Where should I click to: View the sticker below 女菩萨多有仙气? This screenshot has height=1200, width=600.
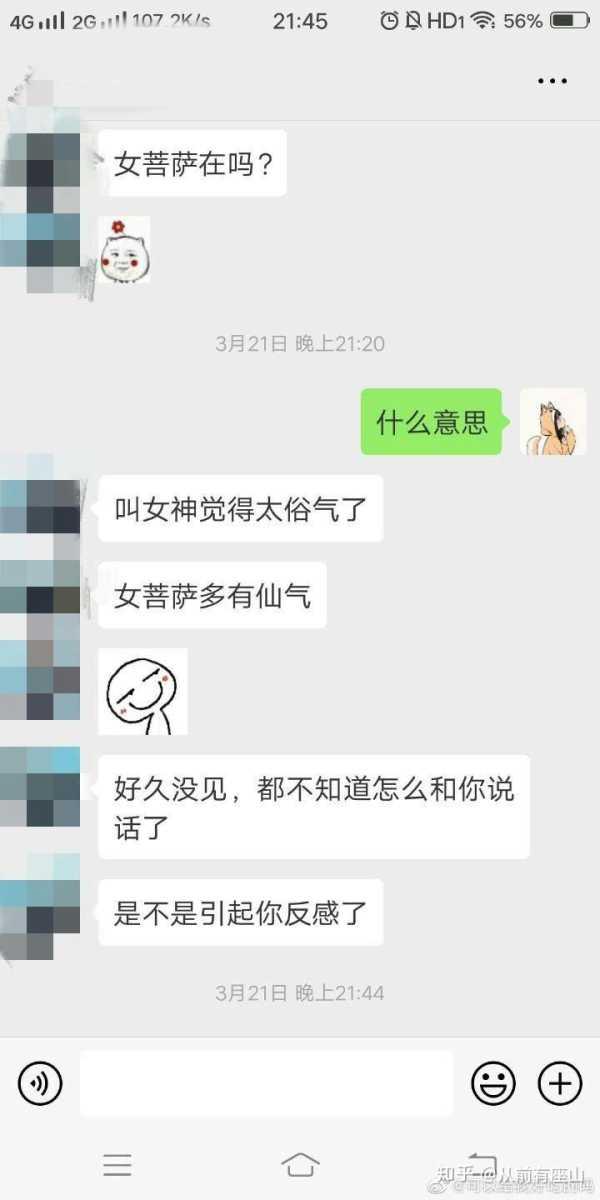pyautogui.click(x=143, y=691)
